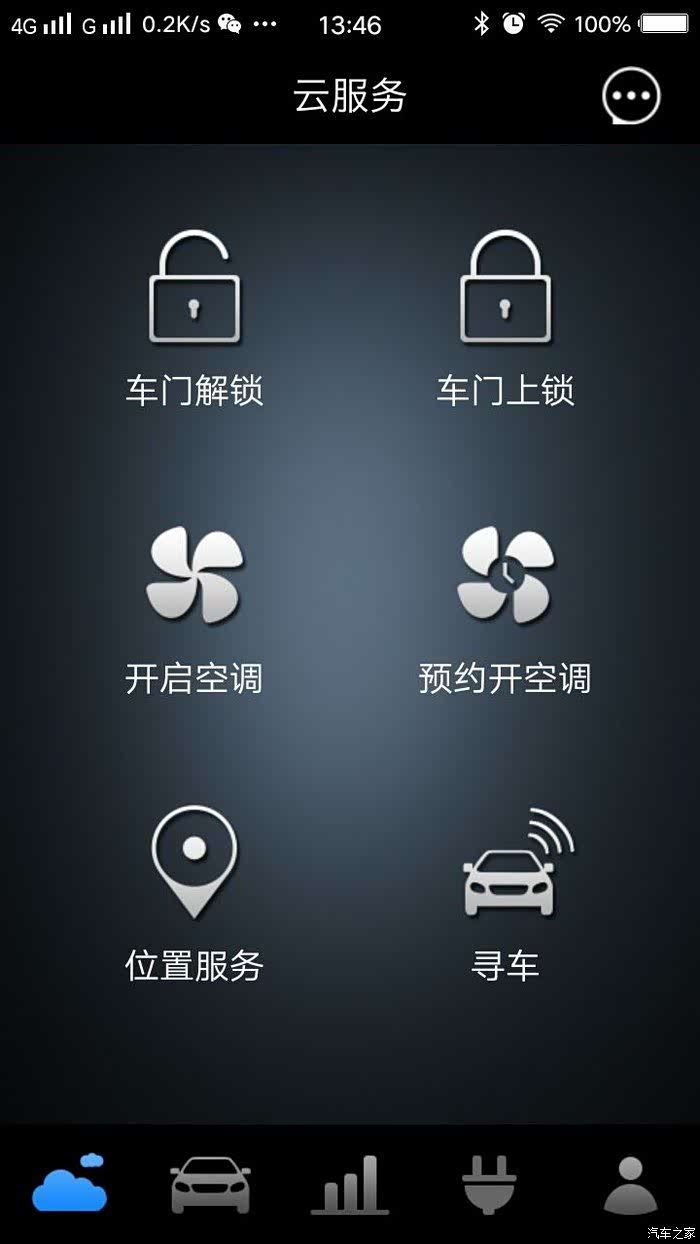This screenshot has width=700, height=1244.
Task: Open the messages bubble icon
Action: tap(631, 97)
